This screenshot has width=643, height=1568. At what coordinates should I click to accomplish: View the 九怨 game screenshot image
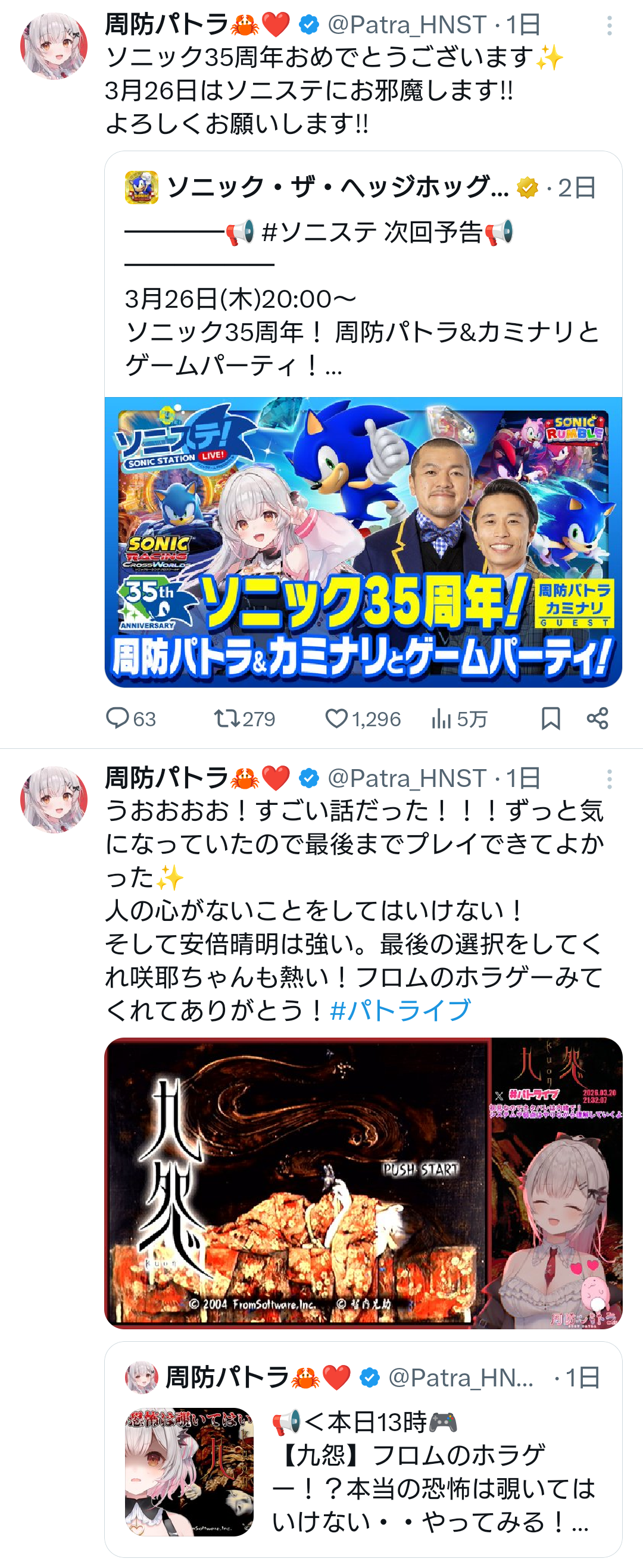tap(363, 1183)
